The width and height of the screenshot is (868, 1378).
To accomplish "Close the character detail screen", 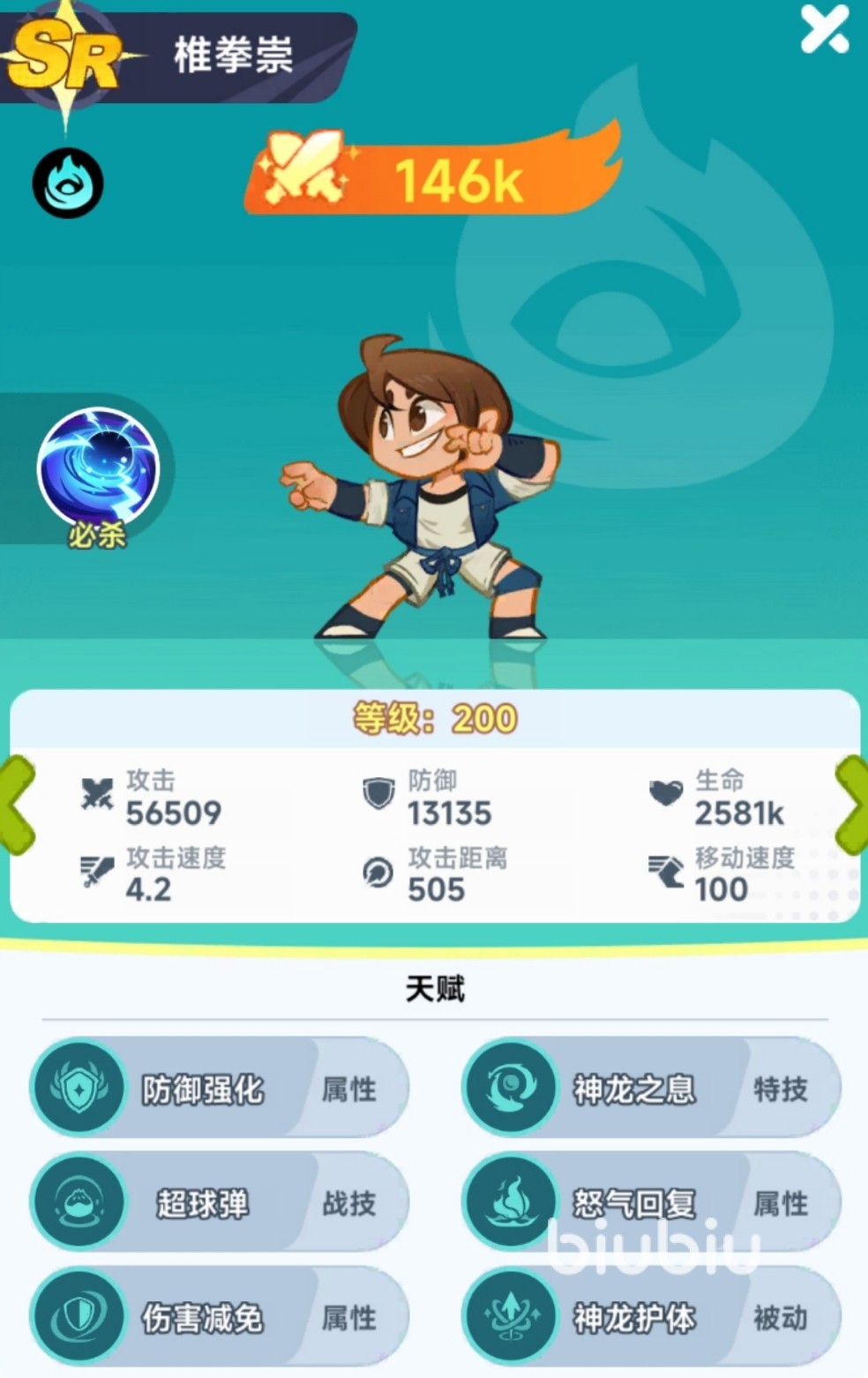I will pyautogui.click(x=824, y=29).
